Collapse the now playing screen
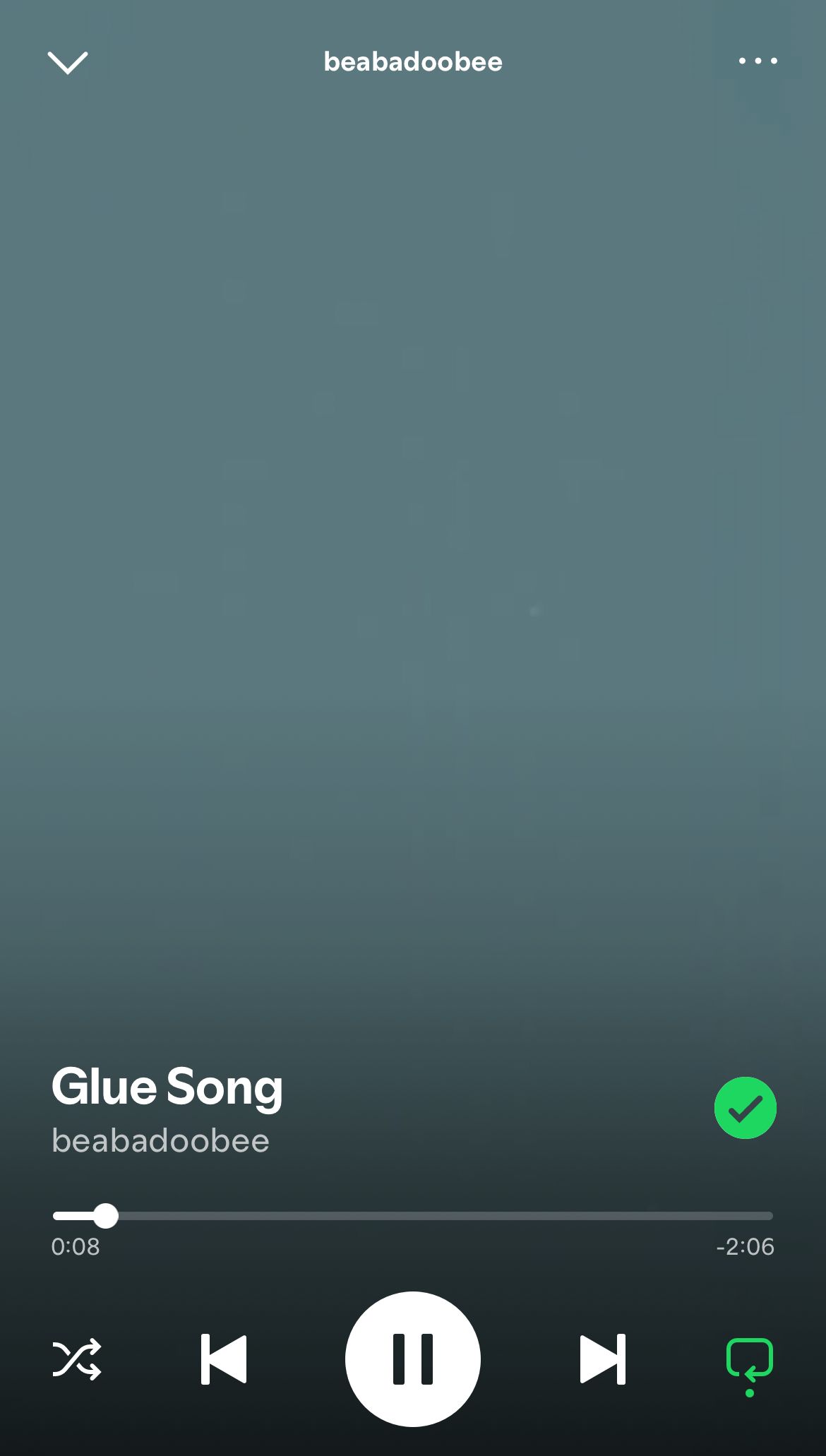 pyautogui.click(x=67, y=62)
